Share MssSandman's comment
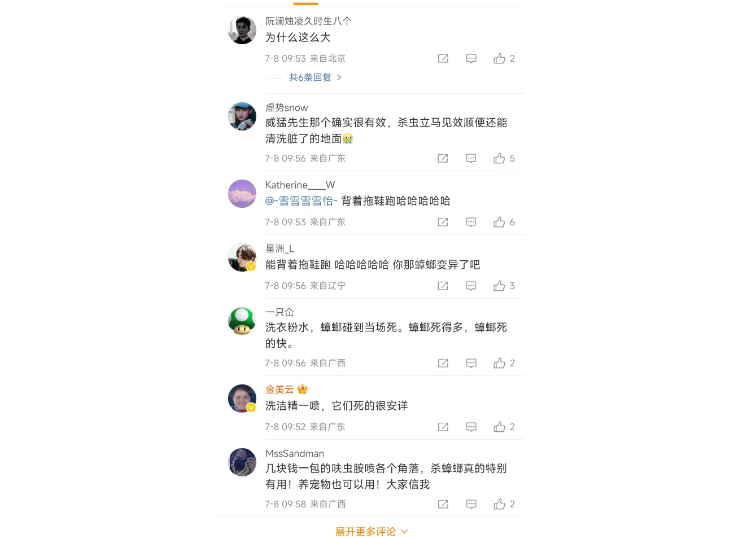The image size is (748, 538). (443, 504)
